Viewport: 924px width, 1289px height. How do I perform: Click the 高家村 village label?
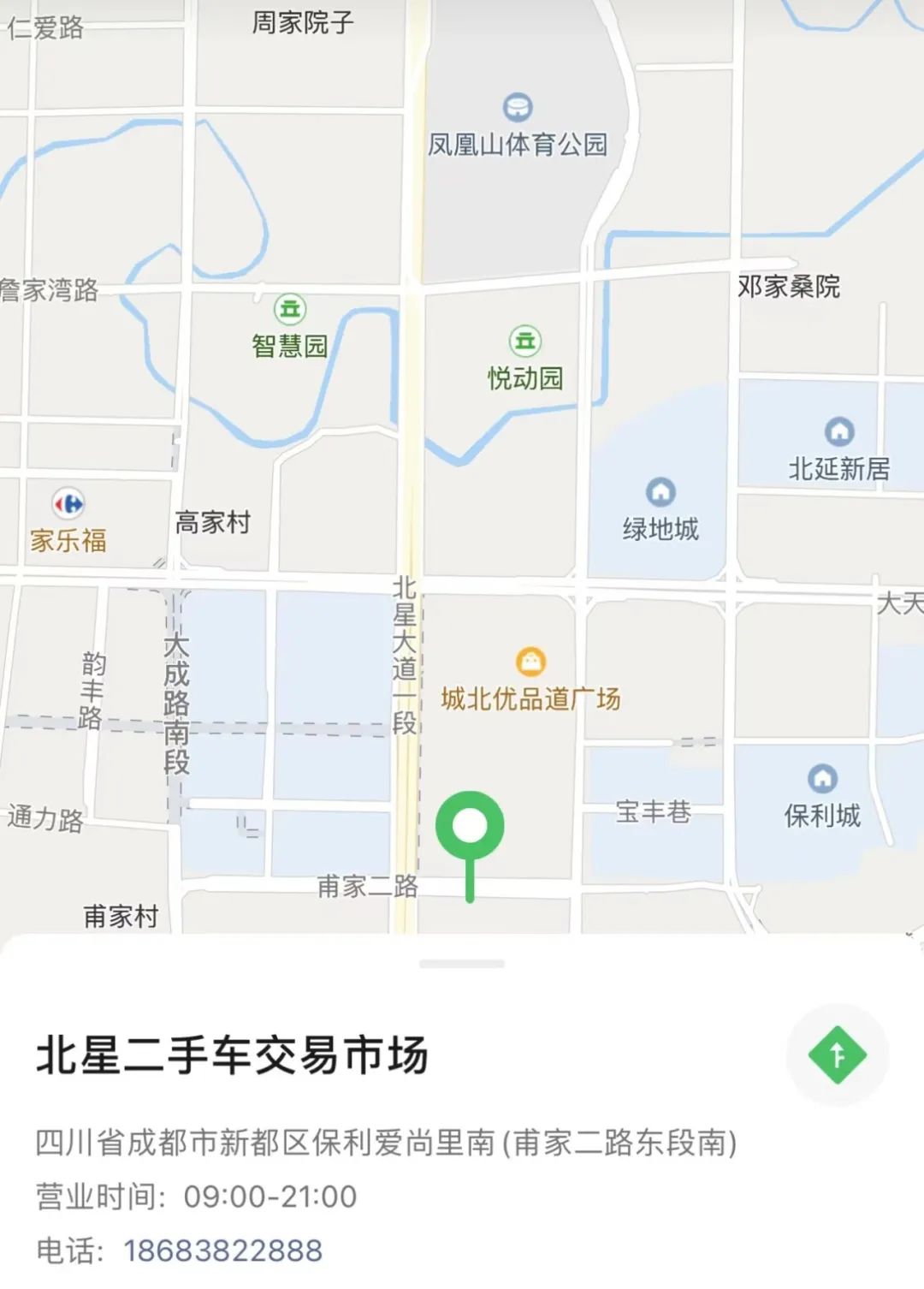coord(211,522)
